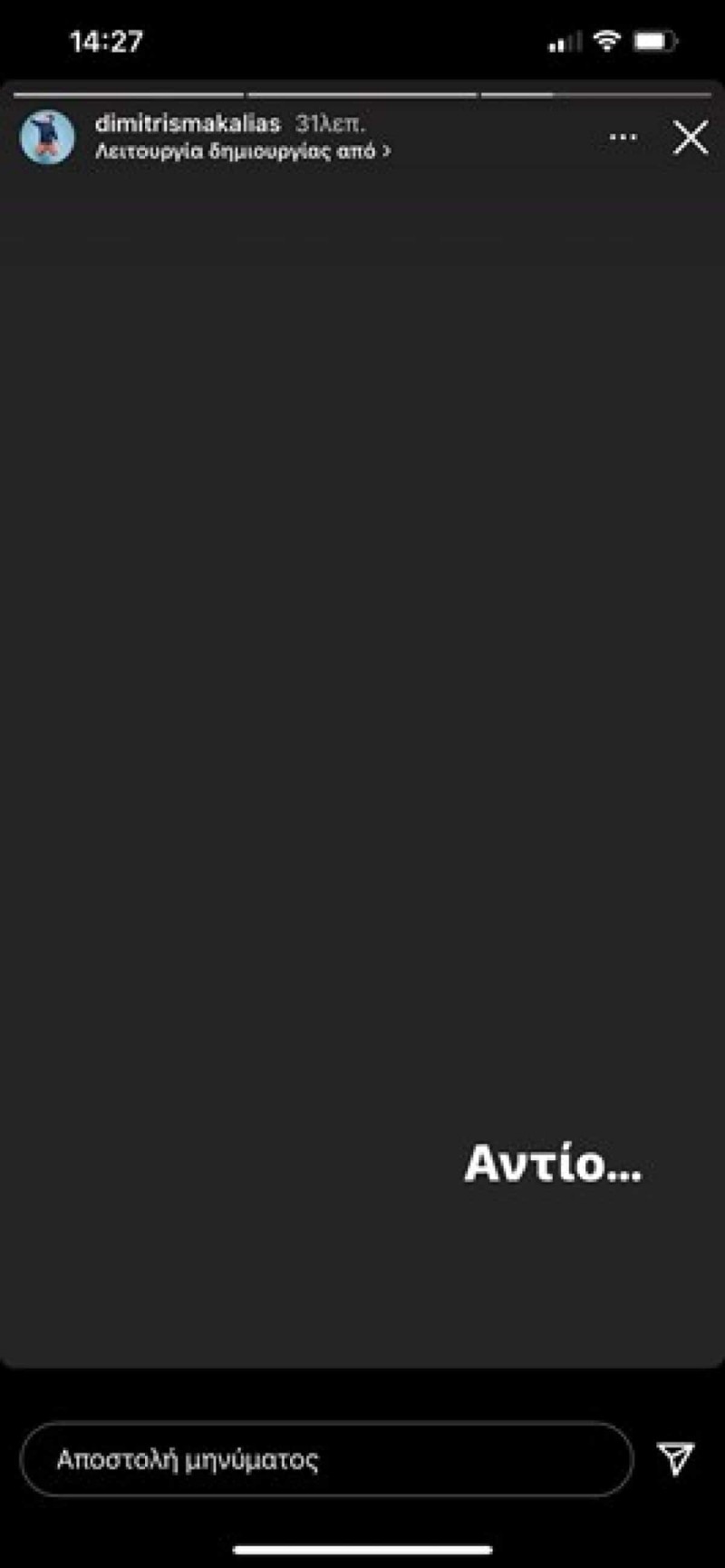Open the Λειτουργία δημιουργίας από link
This screenshot has width=725, height=1568.
[243, 151]
